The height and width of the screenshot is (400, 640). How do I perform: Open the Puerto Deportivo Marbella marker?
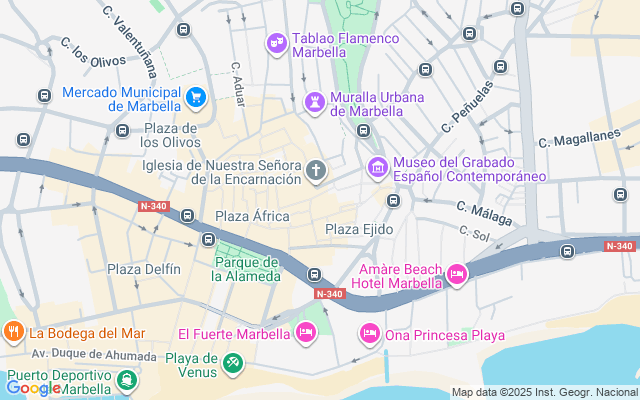[127, 380]
